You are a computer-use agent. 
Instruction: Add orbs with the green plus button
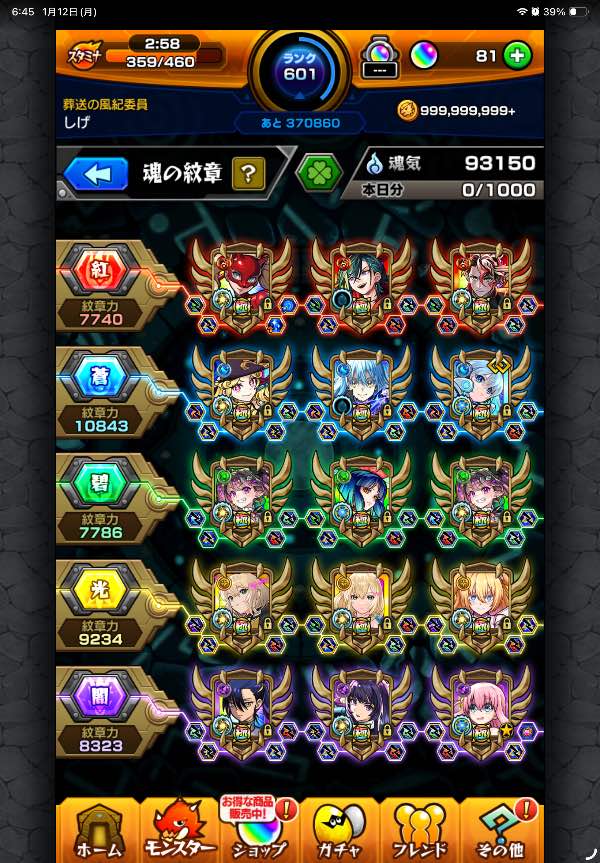pyautogui.click(x=517, y=56)
